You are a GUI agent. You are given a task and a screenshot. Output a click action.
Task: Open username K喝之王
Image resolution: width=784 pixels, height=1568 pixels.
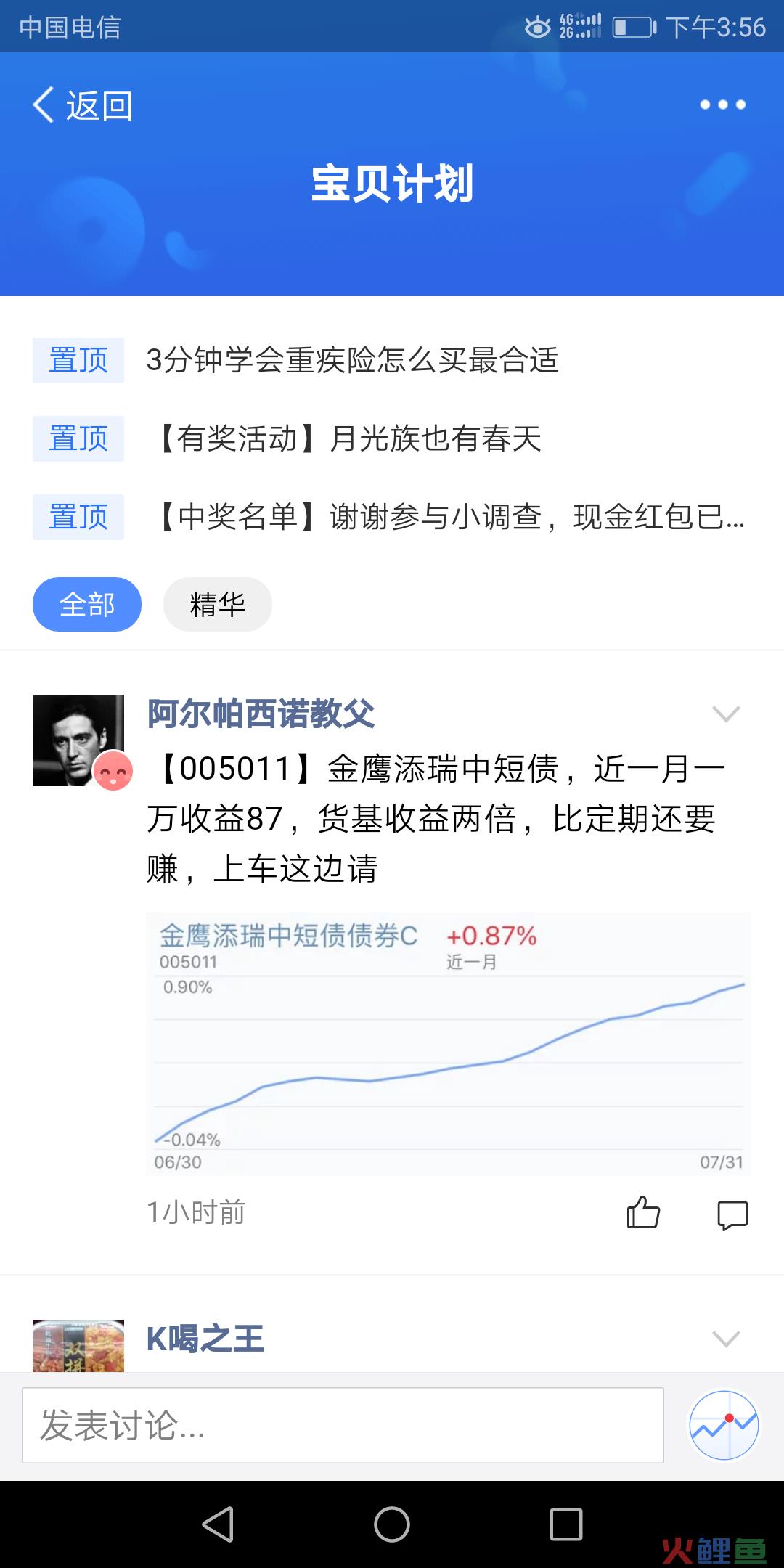click(x=205, y=1339)
